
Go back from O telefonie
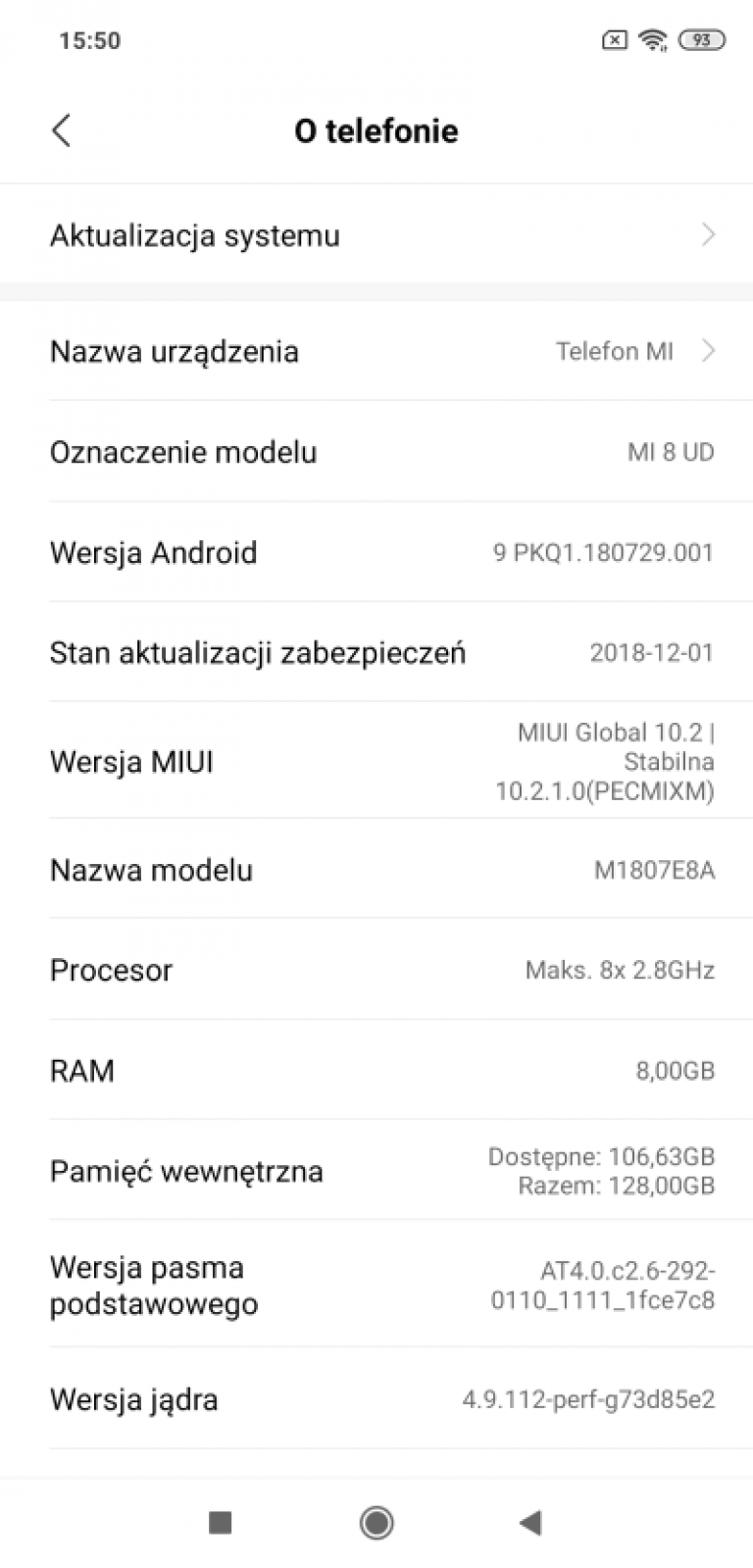click(x=62, y=130)
